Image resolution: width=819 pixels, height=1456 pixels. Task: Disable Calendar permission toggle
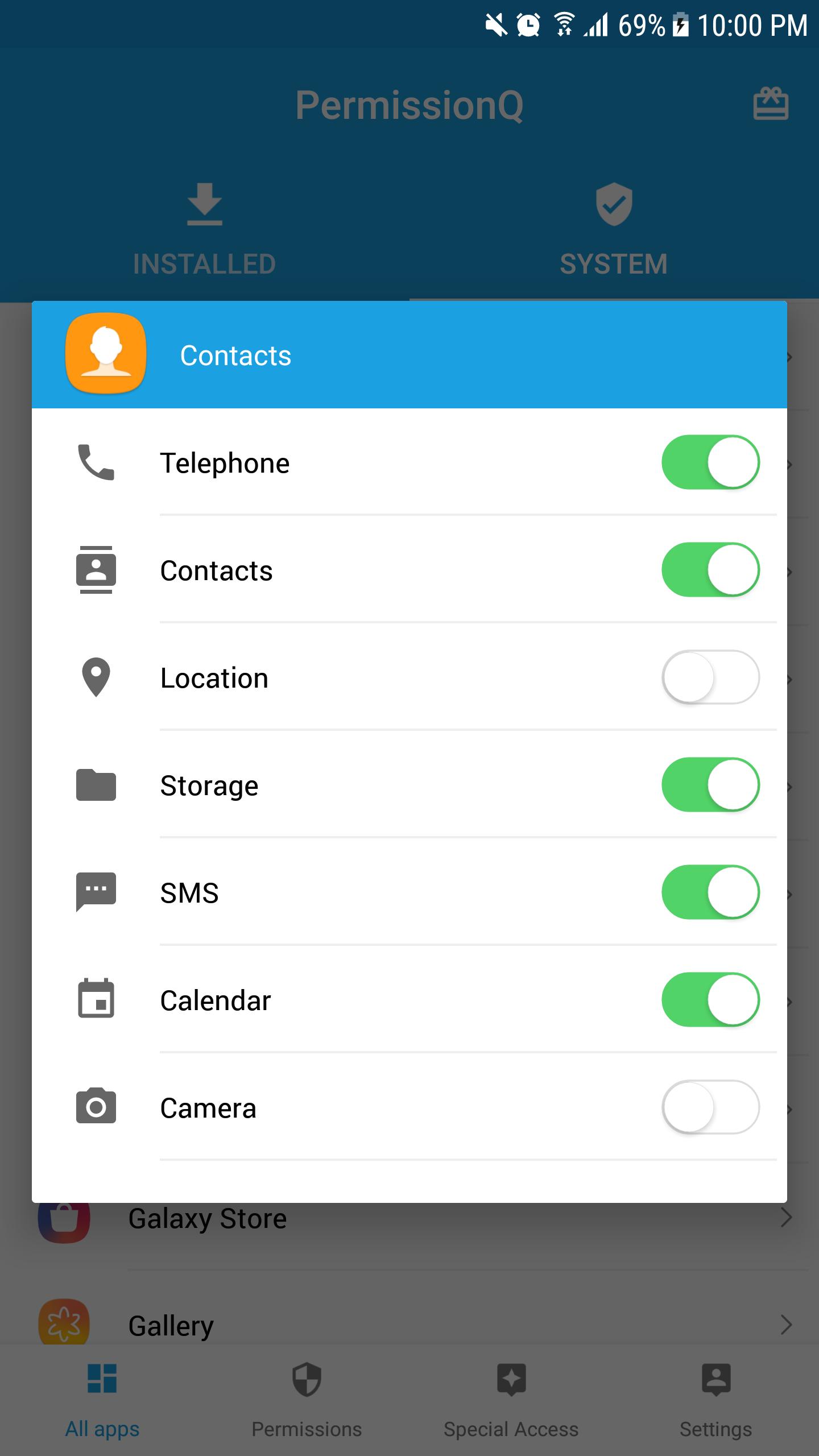tap(710, 1000)
